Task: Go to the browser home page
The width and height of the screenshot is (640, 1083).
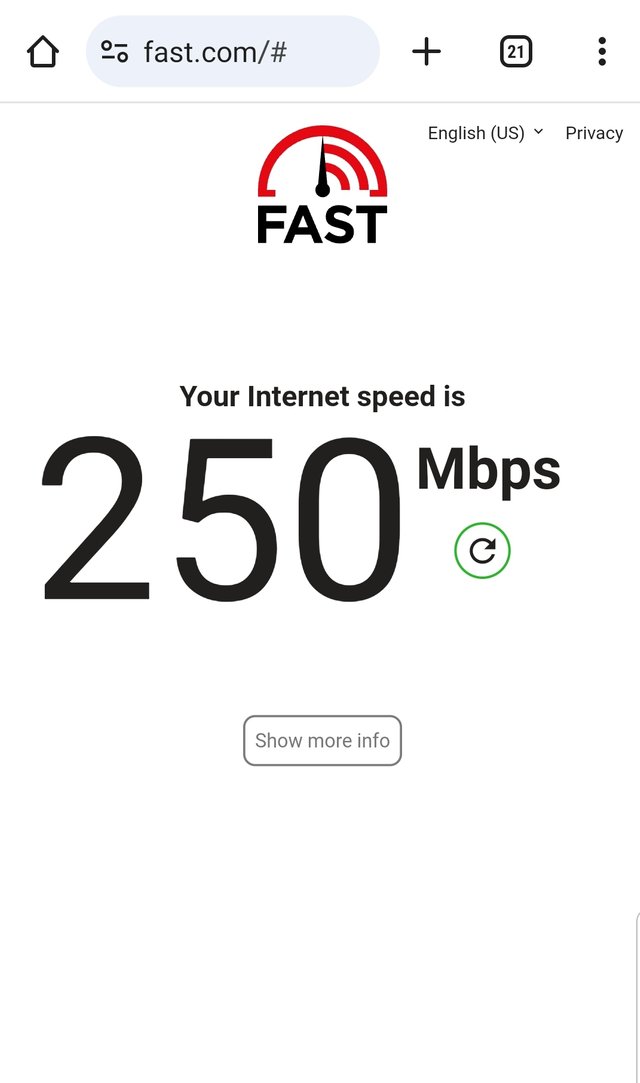Action: coord(43,52)
